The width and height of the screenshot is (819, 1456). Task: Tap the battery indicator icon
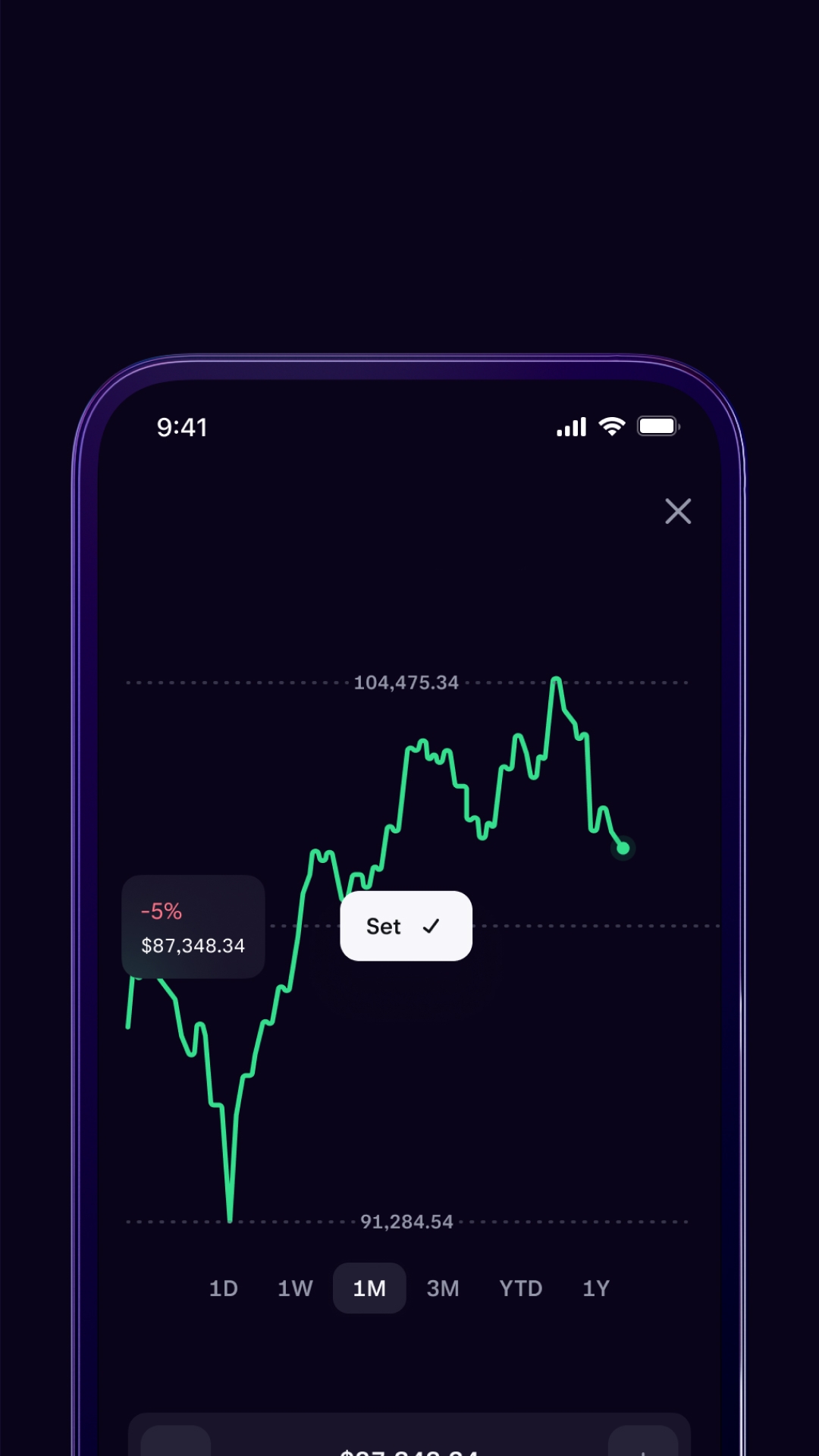[658, 426]
